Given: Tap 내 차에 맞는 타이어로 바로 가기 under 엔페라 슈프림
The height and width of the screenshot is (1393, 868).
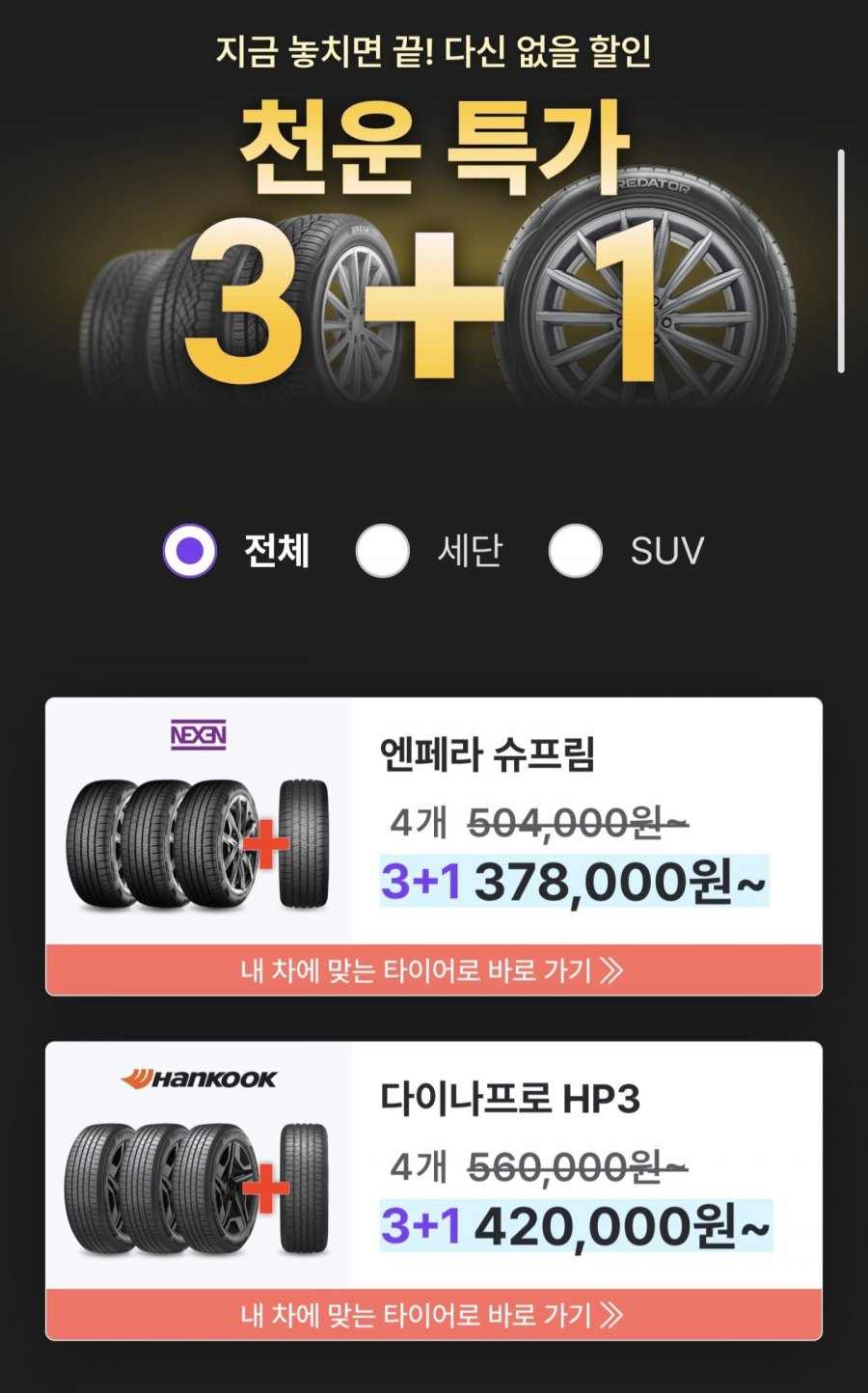Looking at the screenshot, I should 434,970.
